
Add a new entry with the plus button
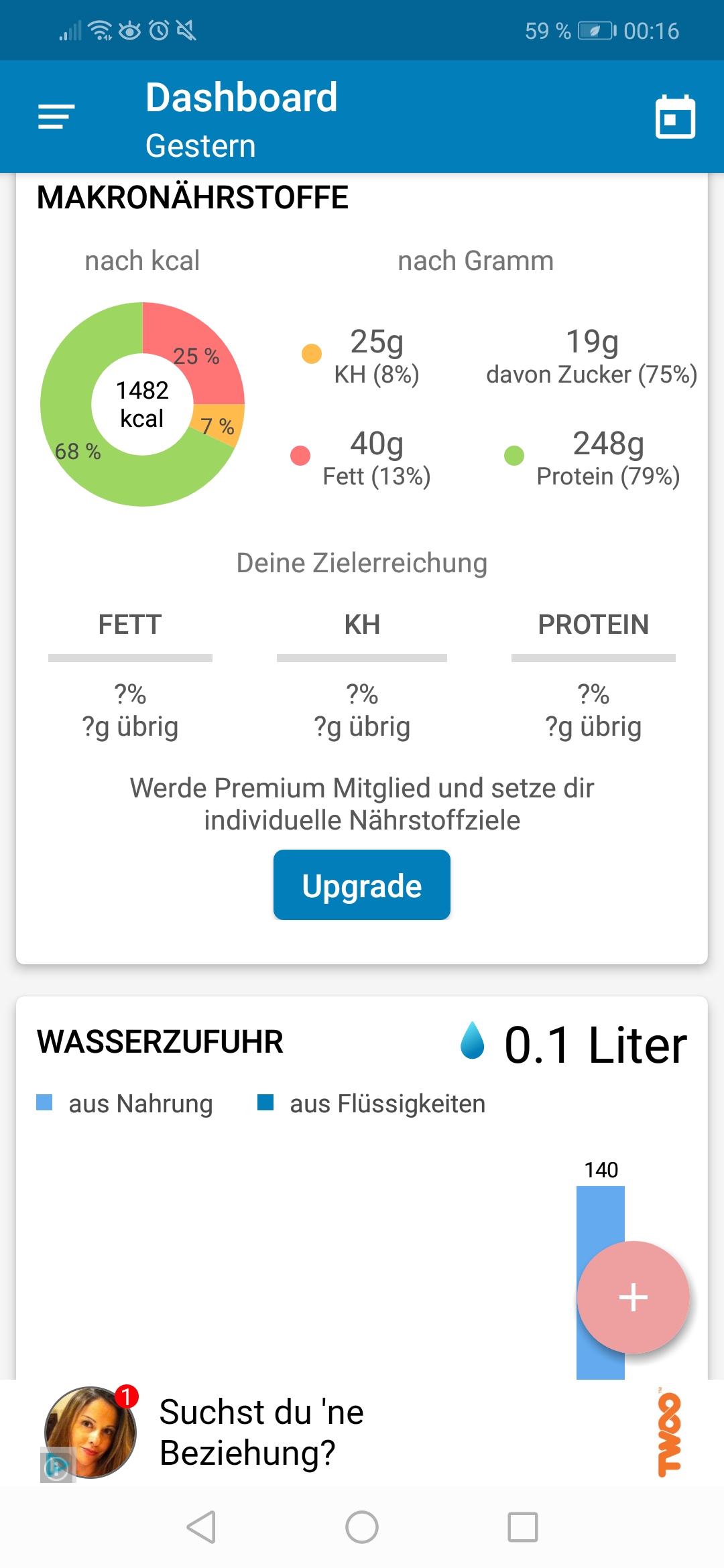633,1297
